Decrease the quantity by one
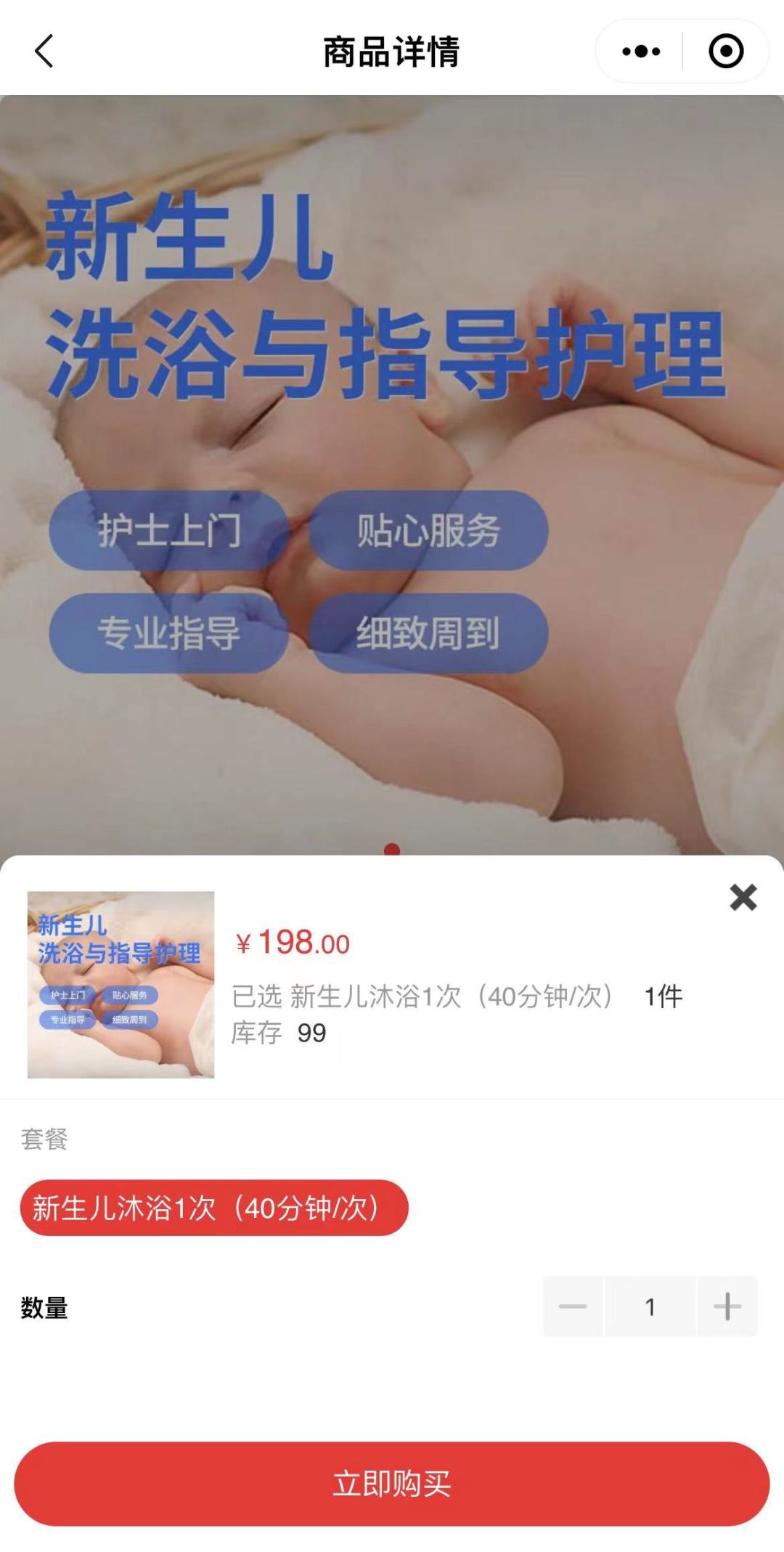The image size is (784, 1552). pos(573,1307)
